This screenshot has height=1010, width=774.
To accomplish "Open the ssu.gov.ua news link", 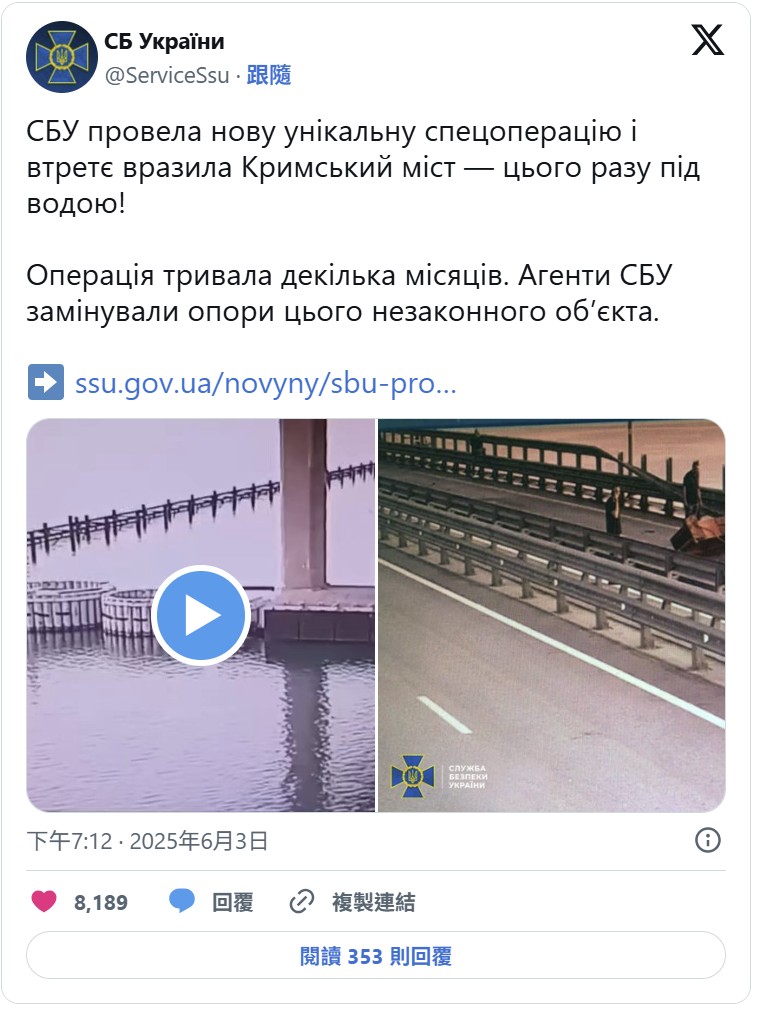I will point(265,384).
